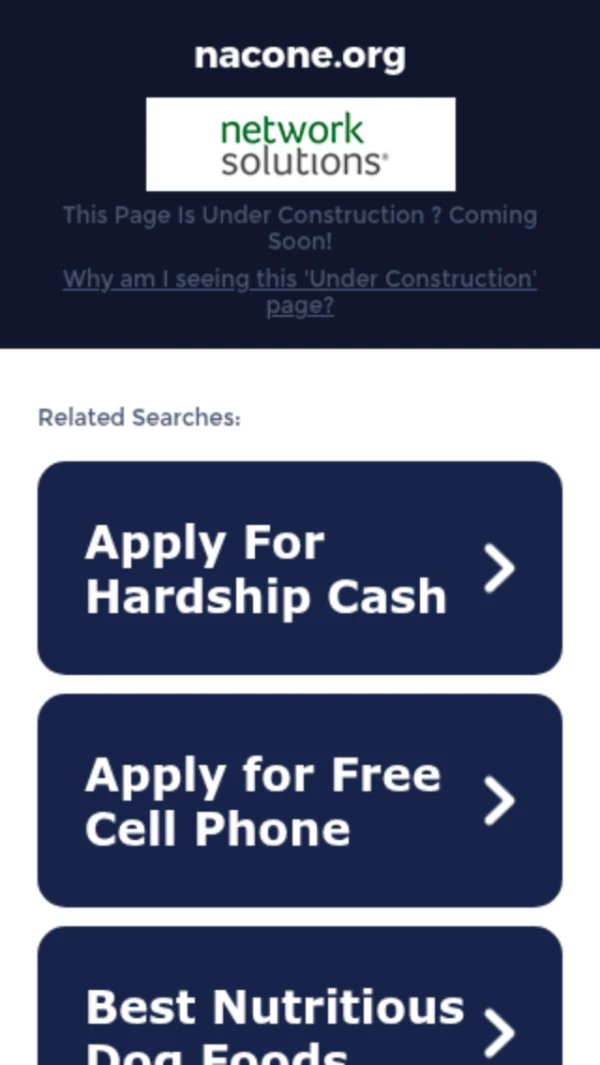Select Apply for Free Cell Phone

click(299, 800)
